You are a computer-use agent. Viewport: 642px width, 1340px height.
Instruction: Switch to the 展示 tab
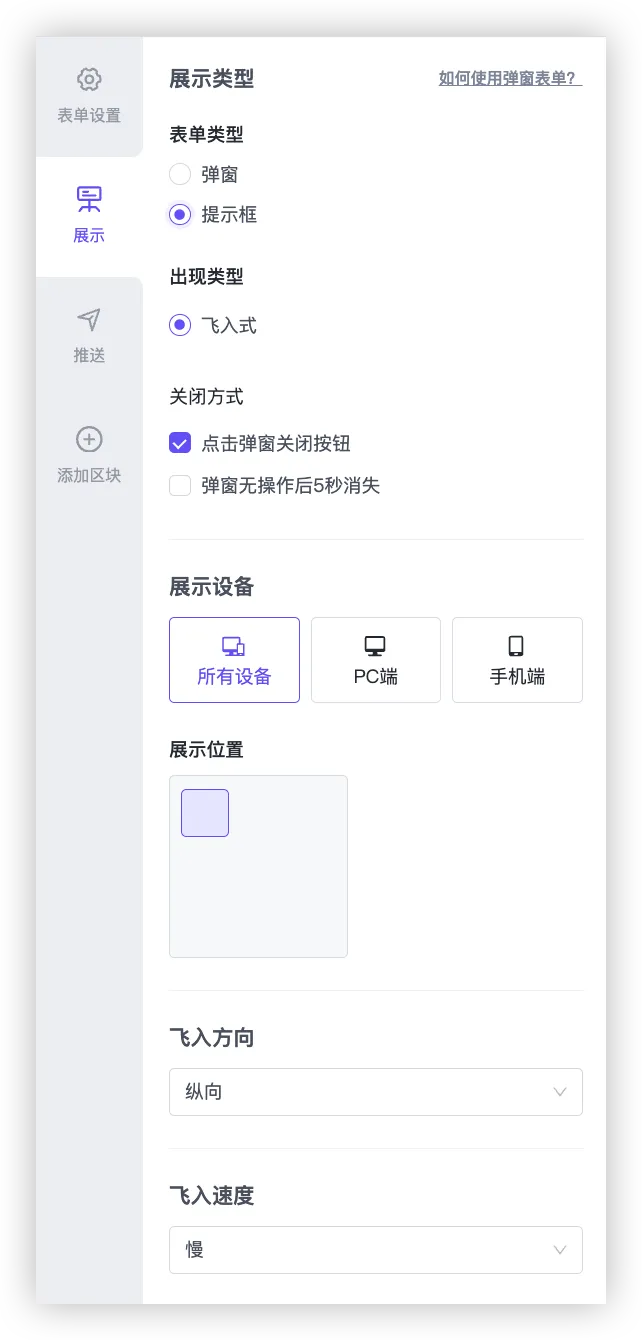pos(89,215)
